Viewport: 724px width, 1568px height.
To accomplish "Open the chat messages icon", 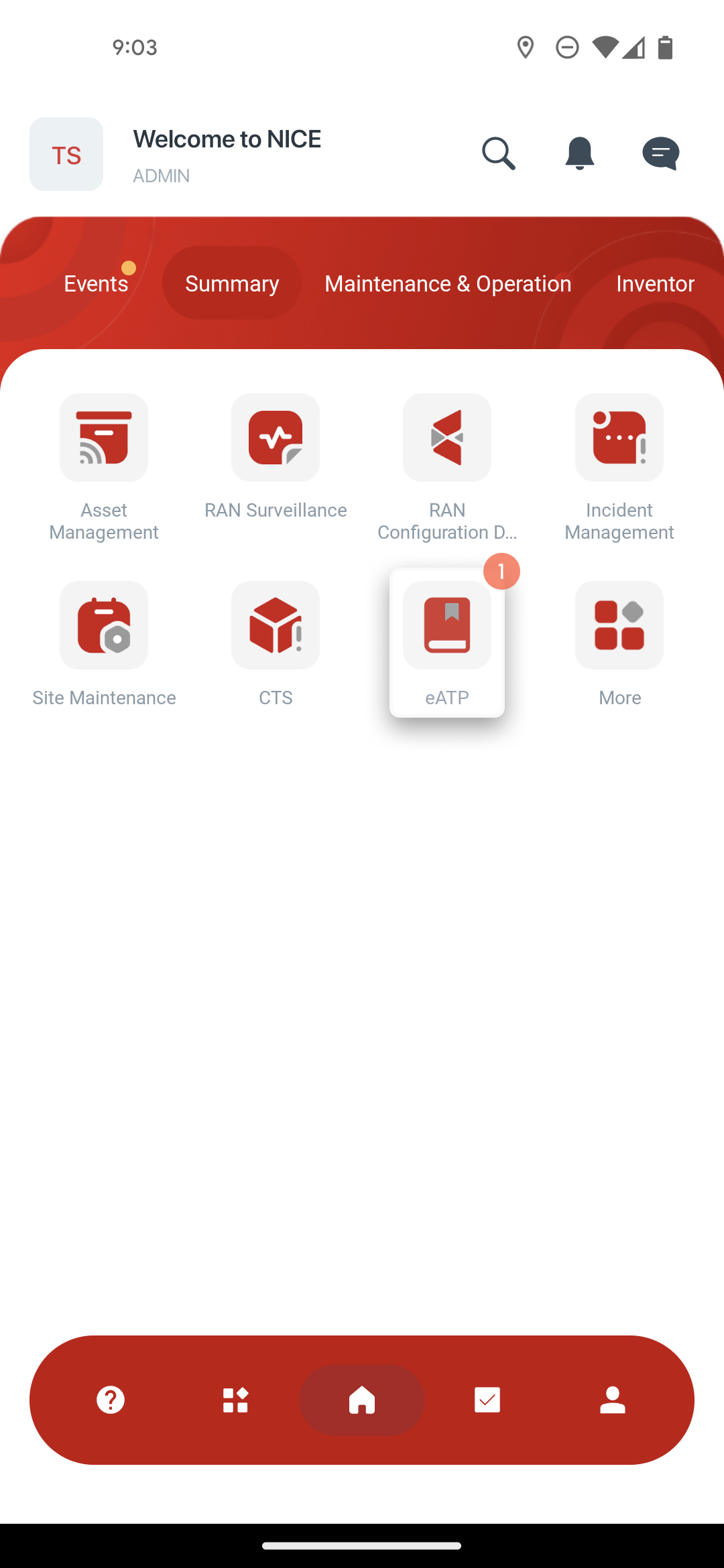I will coord(660,154).
